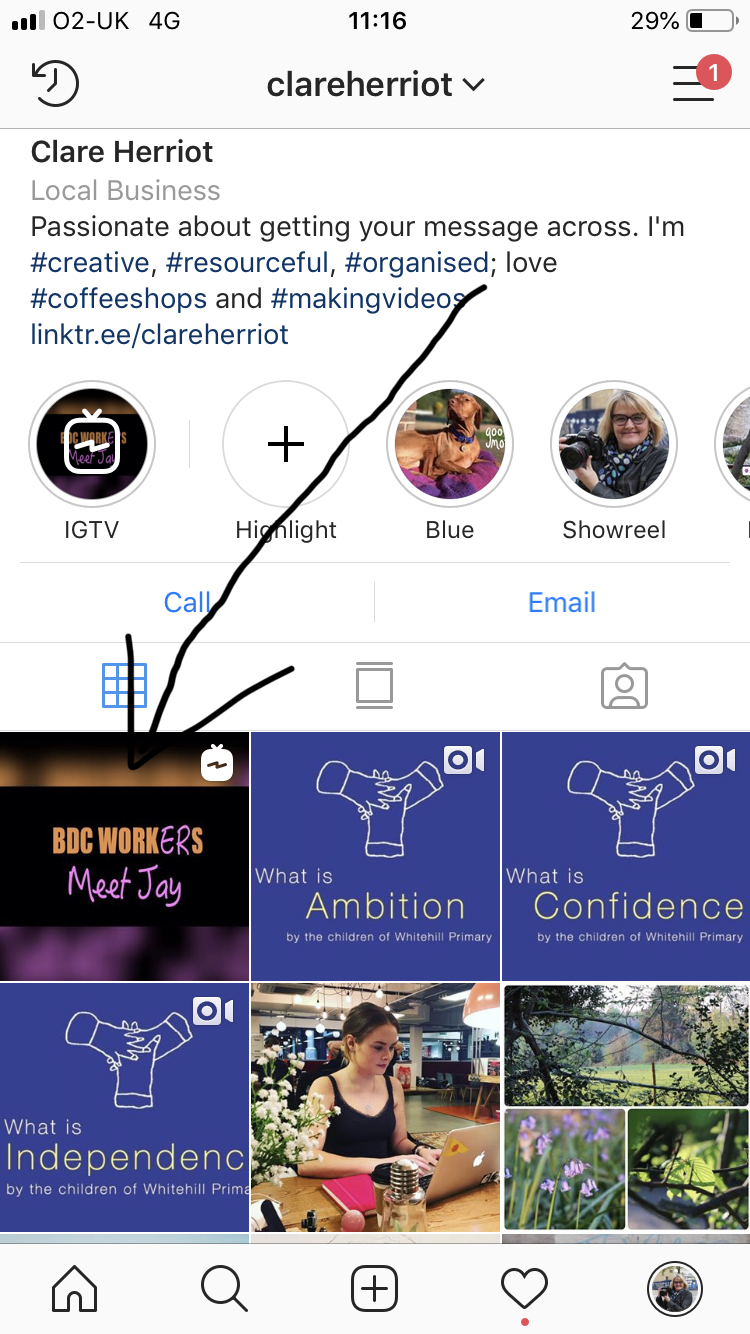Open the IGTV highlight circle
Image resolution: width=750 pixels, height=1334 pixels.
tap(92, 443)
